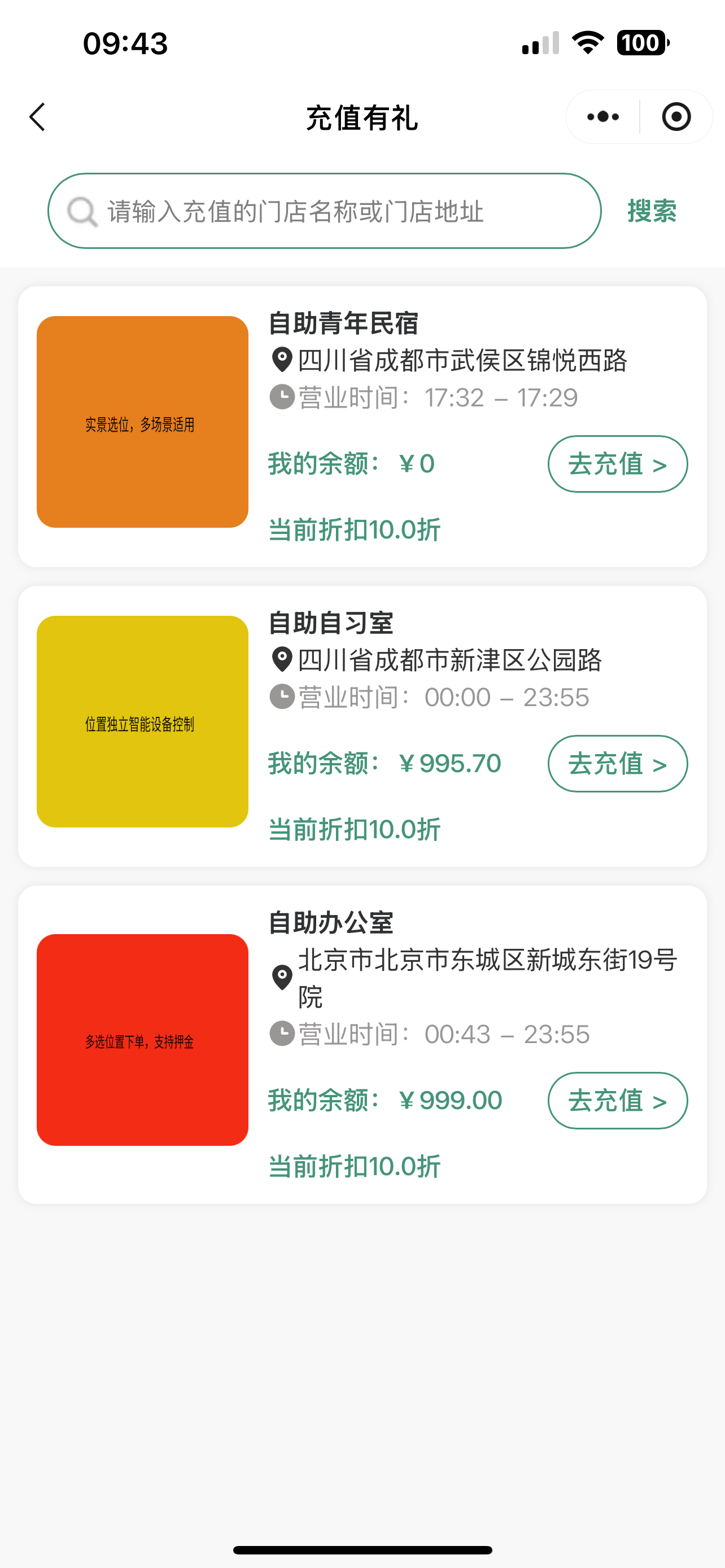Open the mini program three-dot menu
This screenshot has height=1568, width=725.
[x=602, y=117]
